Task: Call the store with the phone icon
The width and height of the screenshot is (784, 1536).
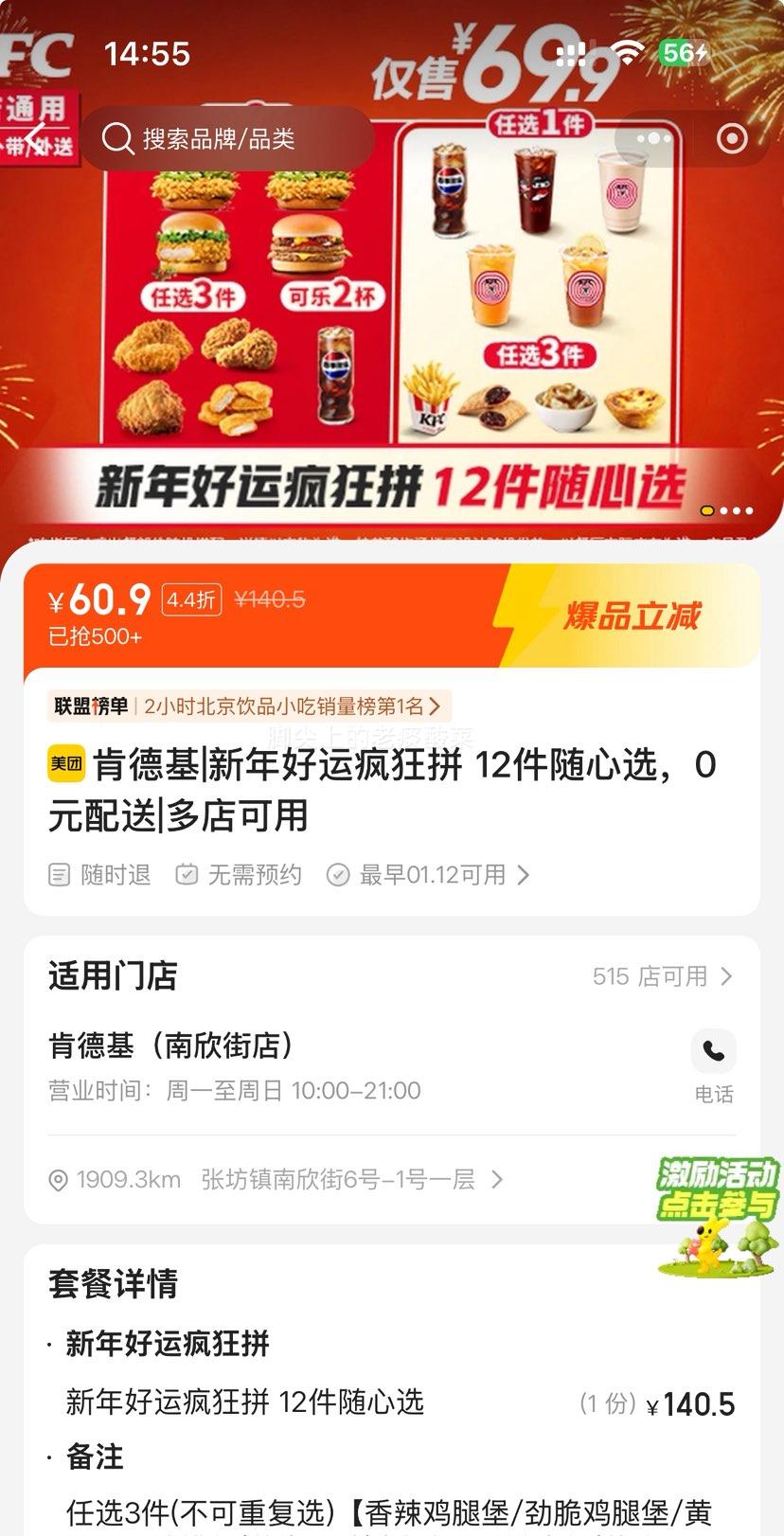Action: [x=712, y=1051]
